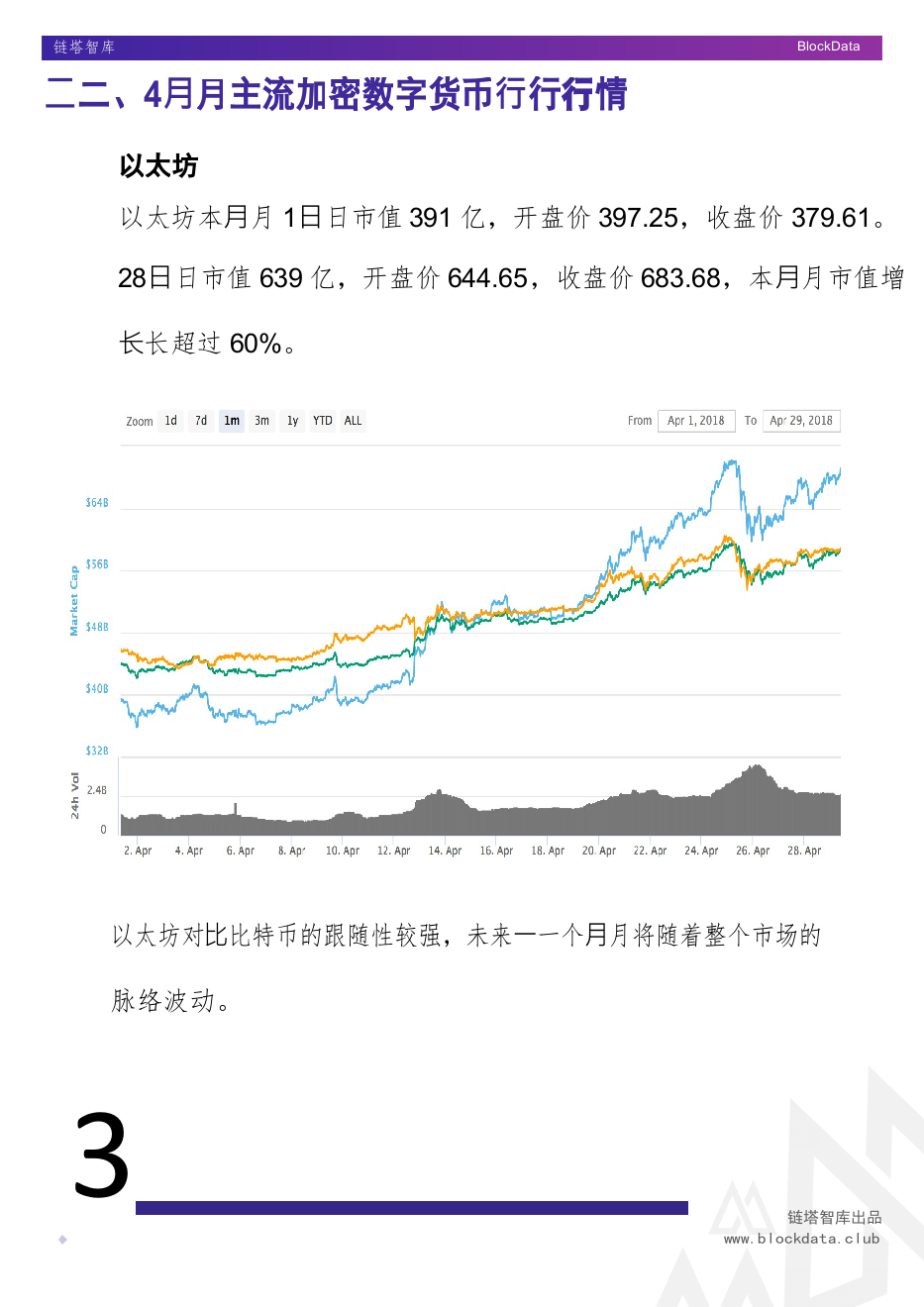The height and width of the screenshot is (1307, 924).
Task: Open the From date field showing Apr 1, 2018
Action: [x=696, y=420]
